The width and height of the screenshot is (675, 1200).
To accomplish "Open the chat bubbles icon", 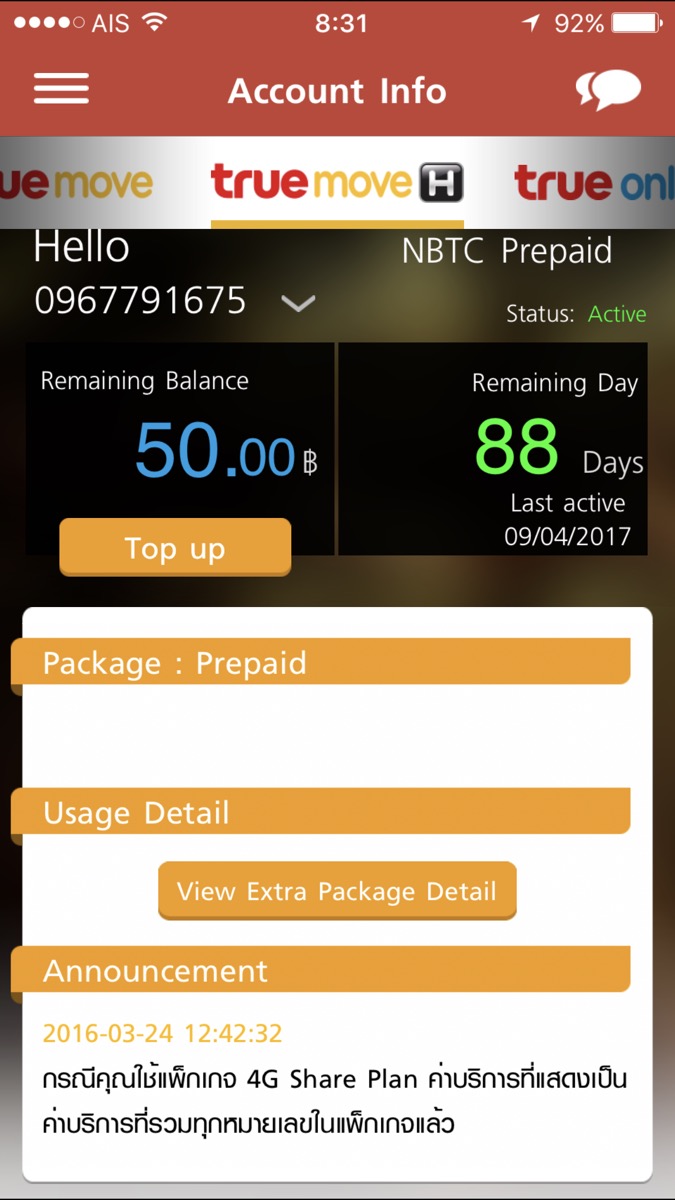I will point(608,90).
